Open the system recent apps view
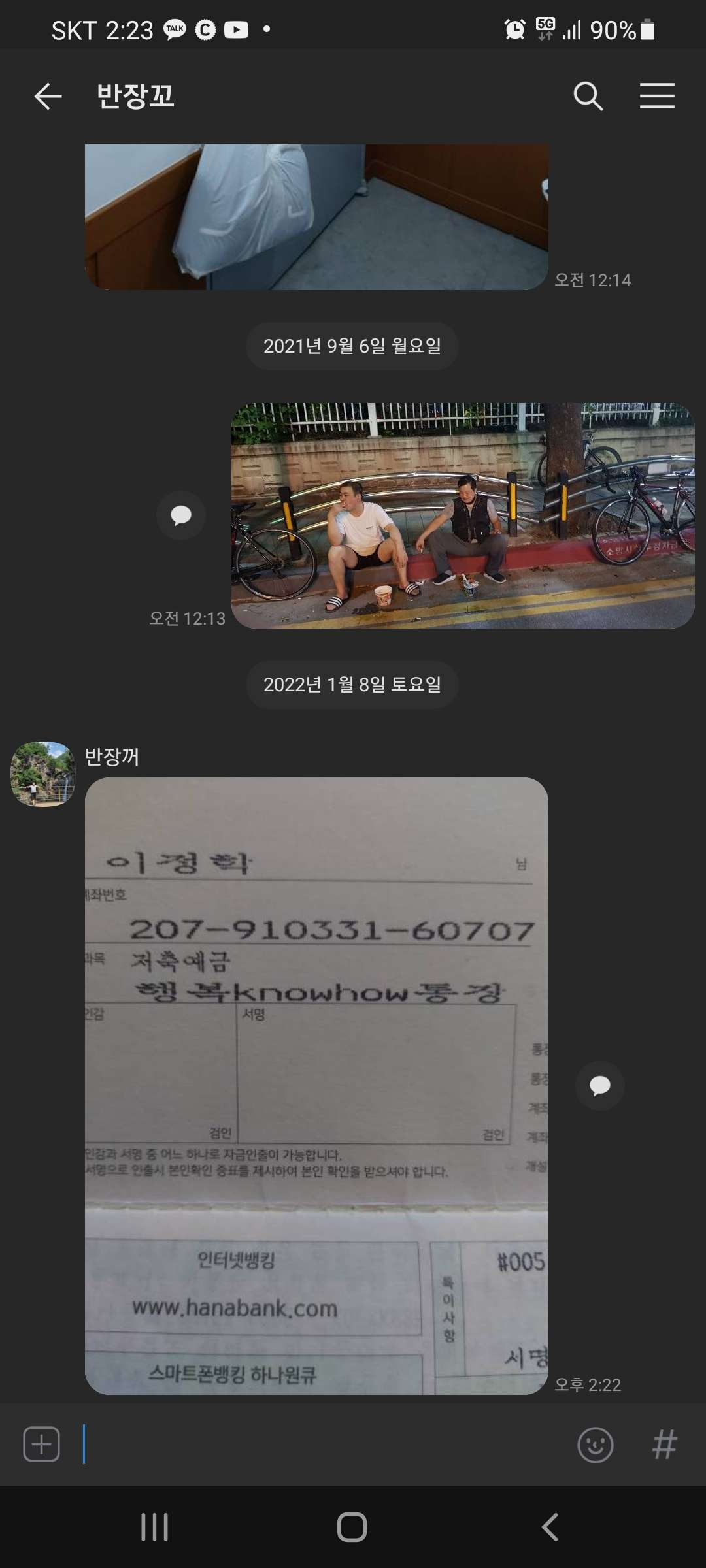This screenshot has height=1568, width=706. (155, 1527)
